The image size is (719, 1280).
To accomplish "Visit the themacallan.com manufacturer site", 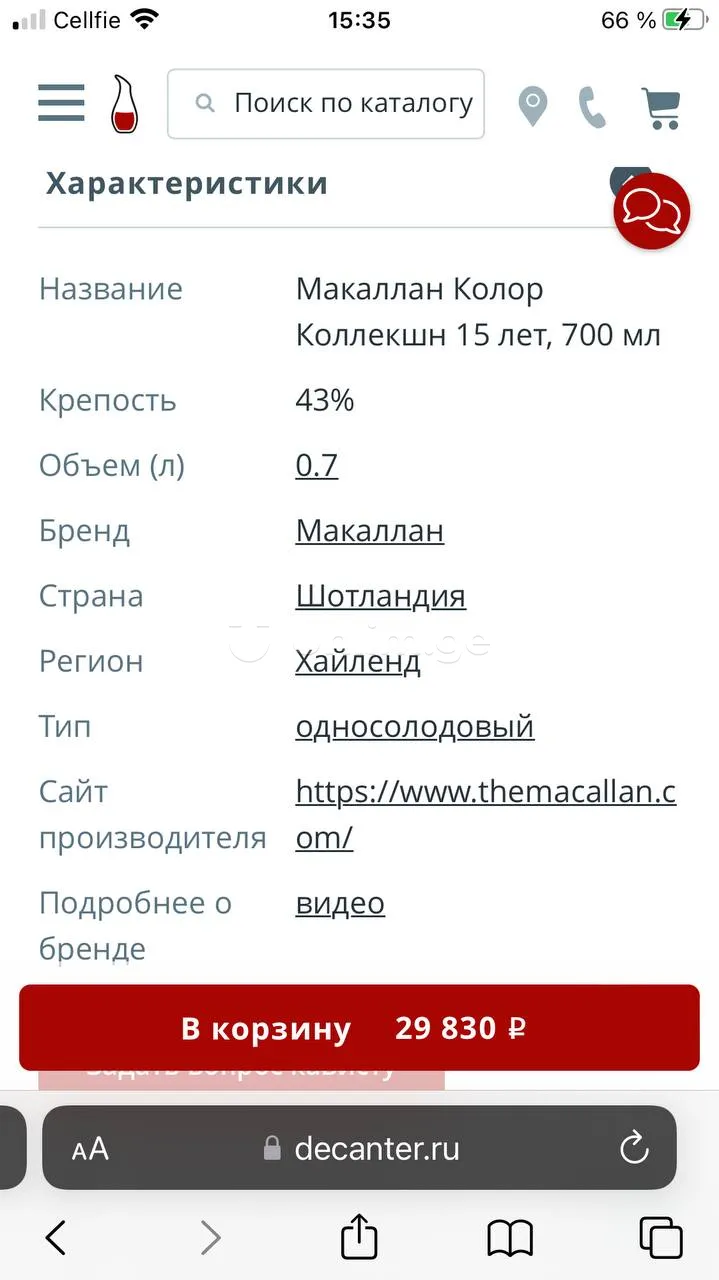I will click(x=484, y=793).
